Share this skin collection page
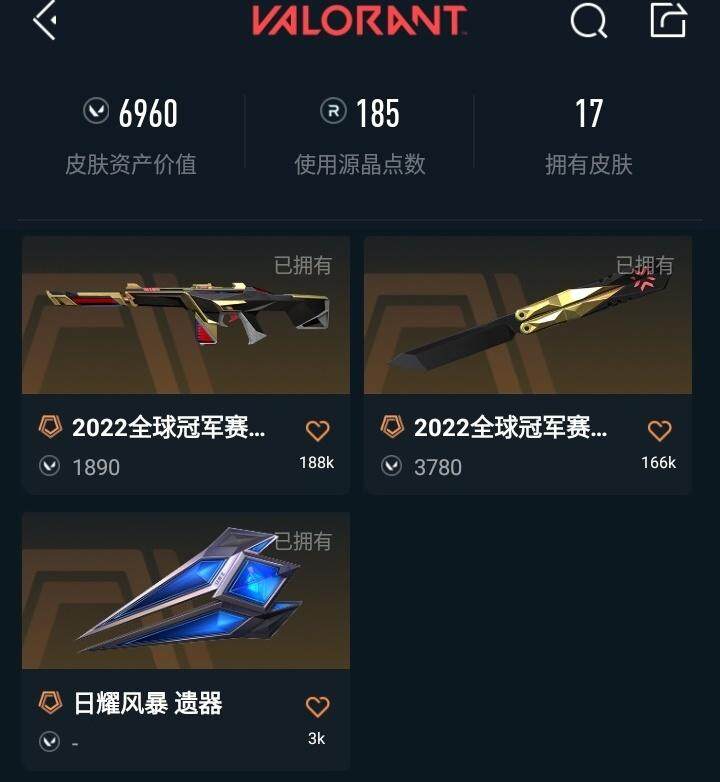 668,21
